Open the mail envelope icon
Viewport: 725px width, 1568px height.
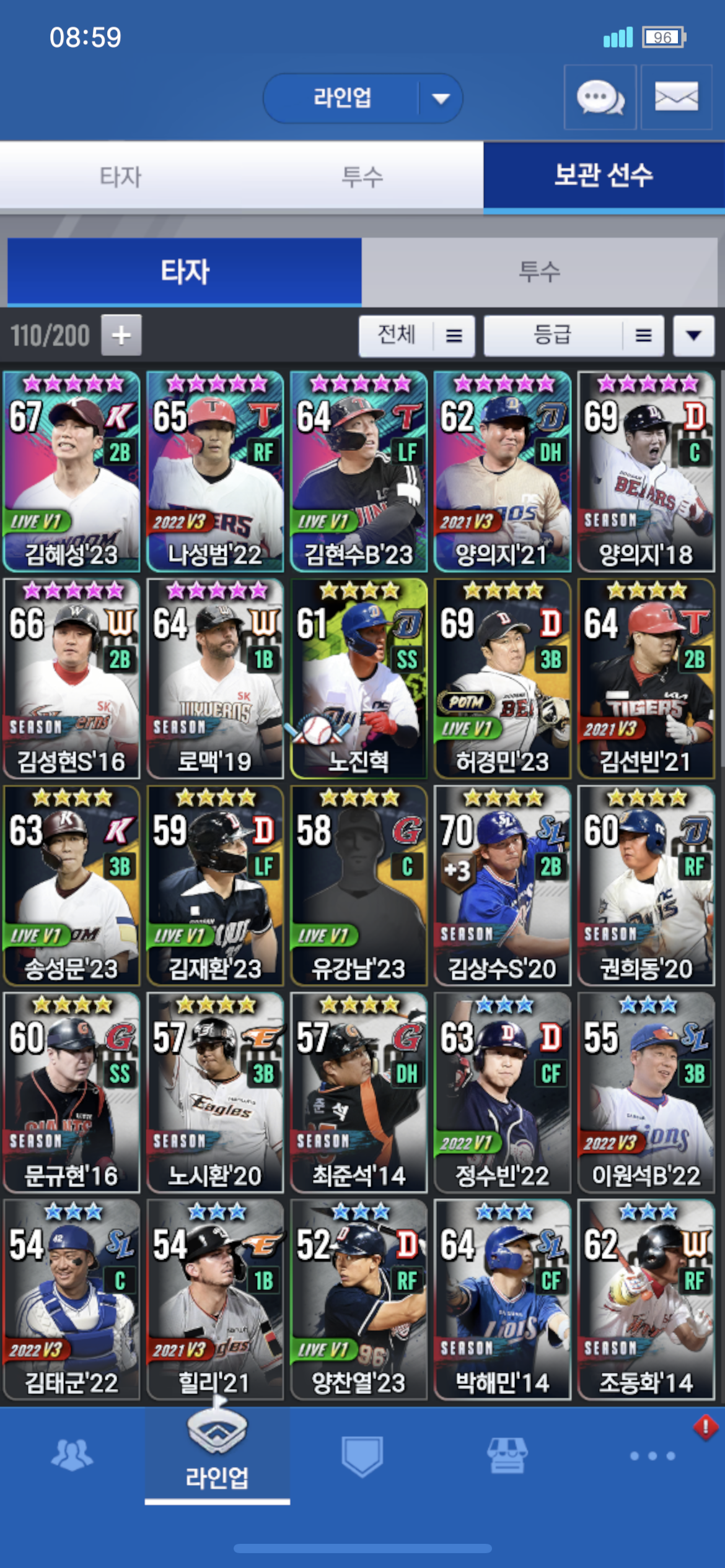[x=676, y=97]
